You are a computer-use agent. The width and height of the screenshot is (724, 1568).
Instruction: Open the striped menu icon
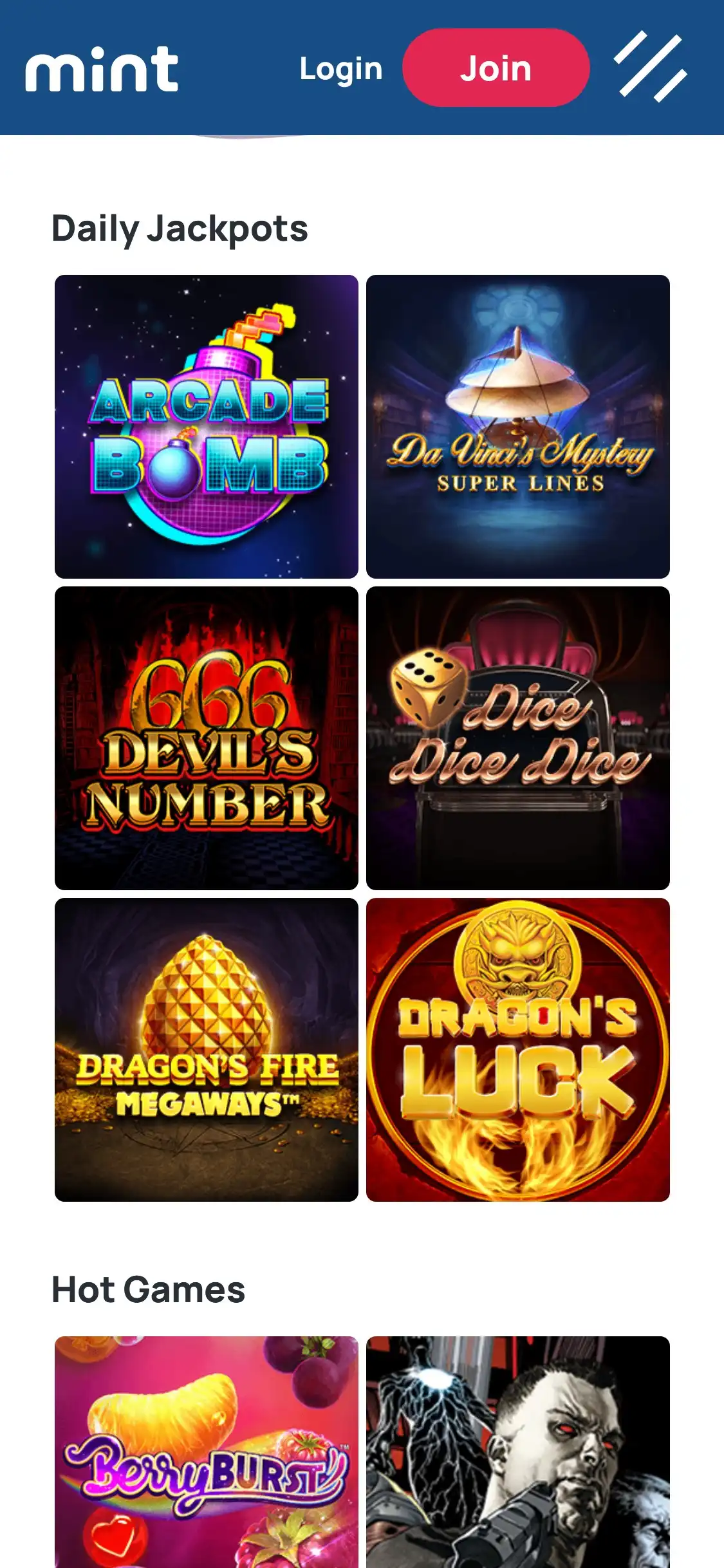650,67
